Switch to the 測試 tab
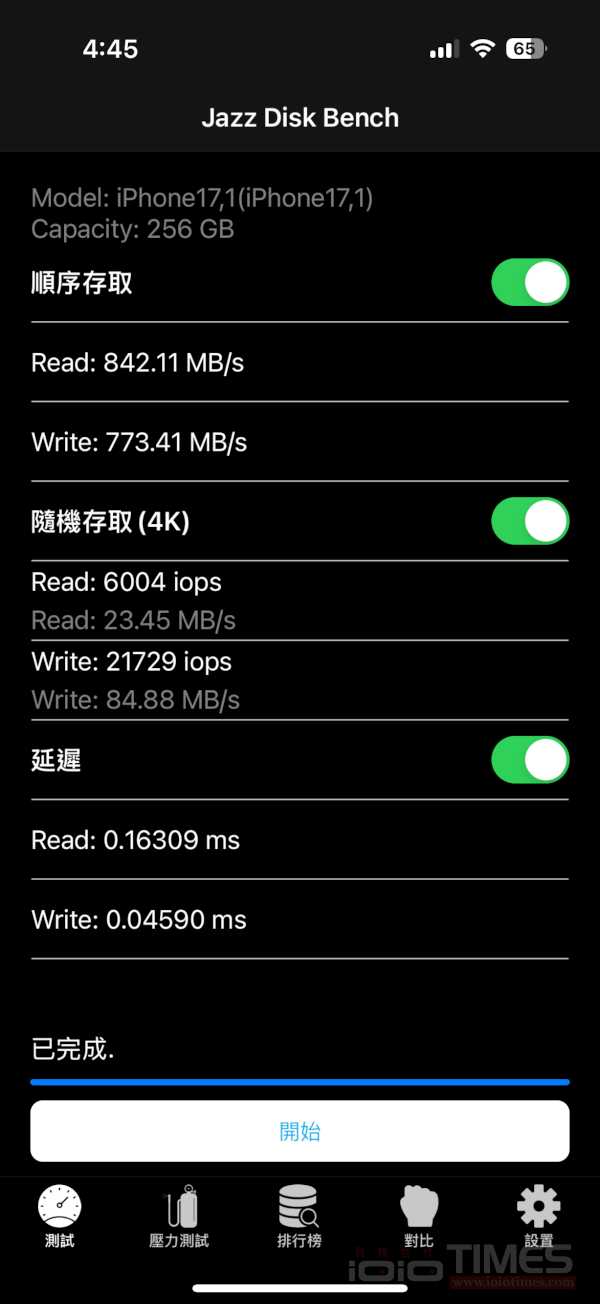The image size is (600, 1304). (60, 1217)
